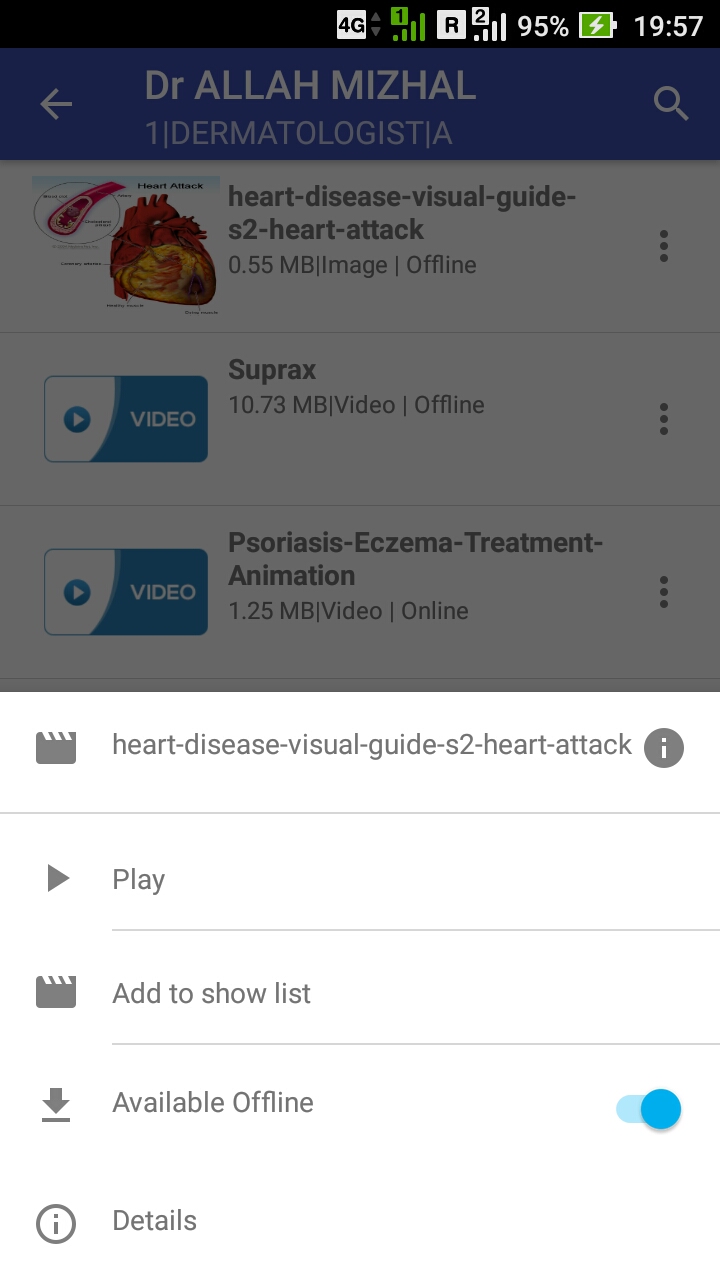Open overflow menu for heart-disease-visual-guide image
Image resolution: width=720 pixels, height=1280 pixels.
[x=663, y=246]
